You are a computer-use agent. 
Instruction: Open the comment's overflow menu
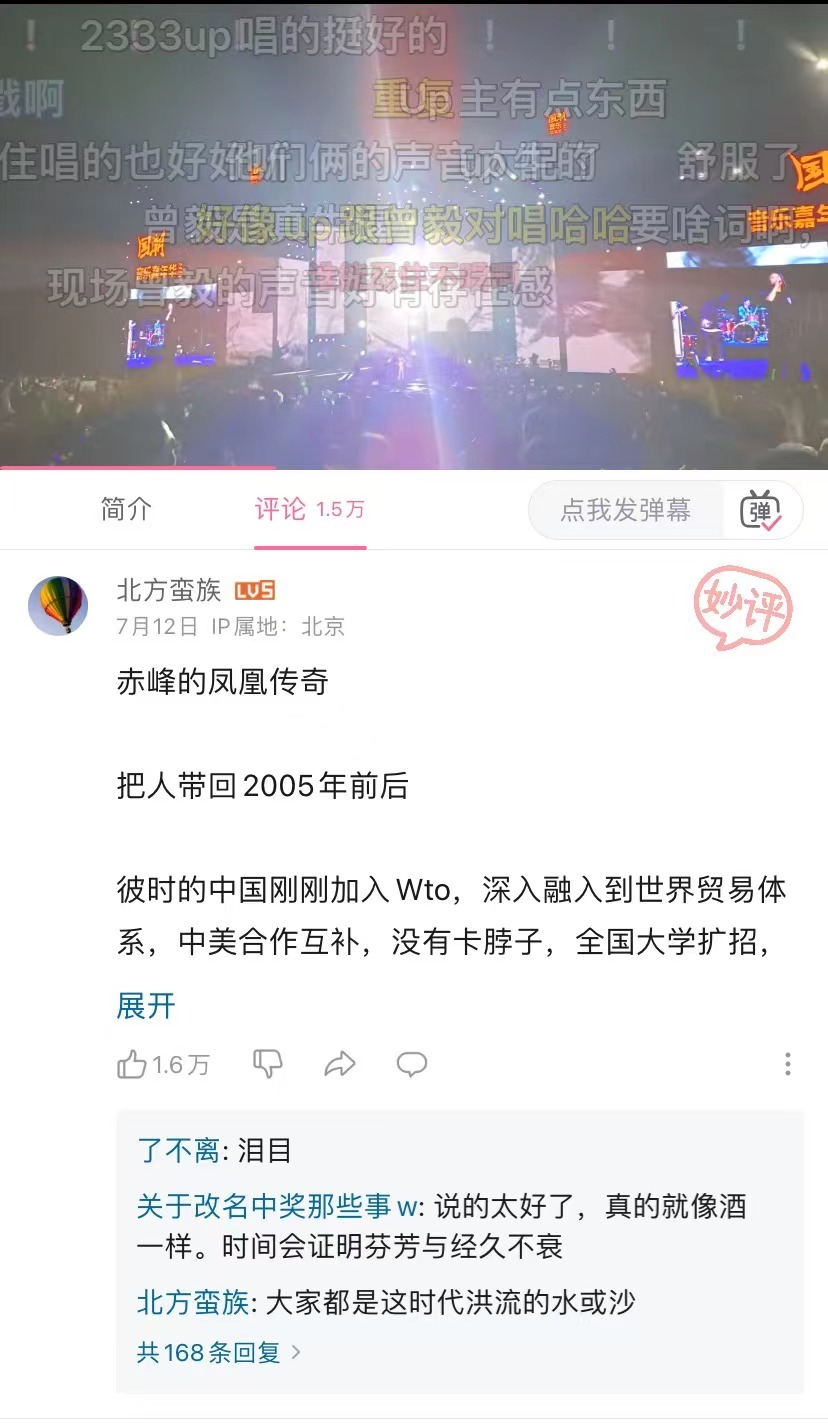tap(788, 1065)
